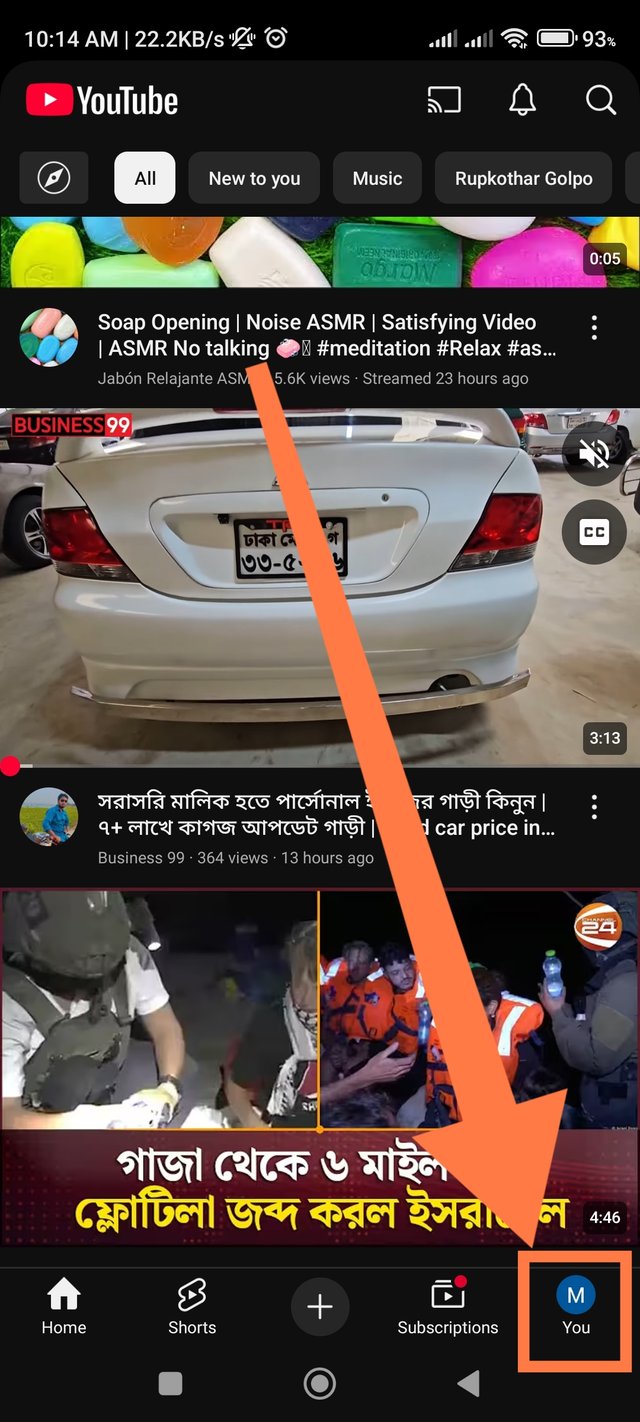This screenshot has height=1422, width=640.
Task: Select the All filter chip
Action: click(x=145, y=178)
